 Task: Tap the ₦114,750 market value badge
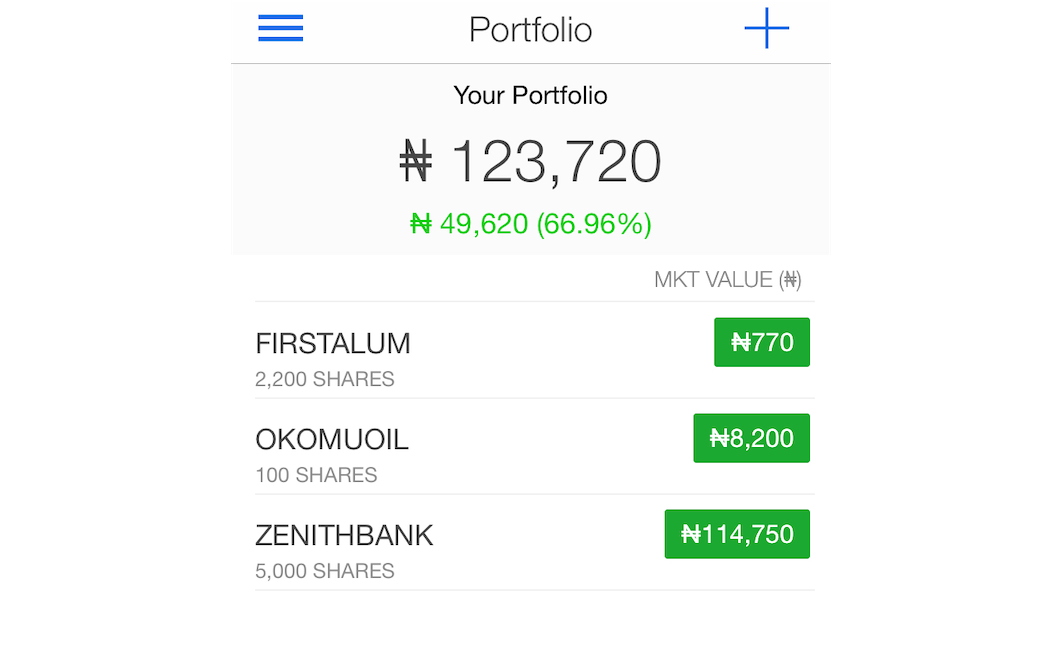[737, 534]
